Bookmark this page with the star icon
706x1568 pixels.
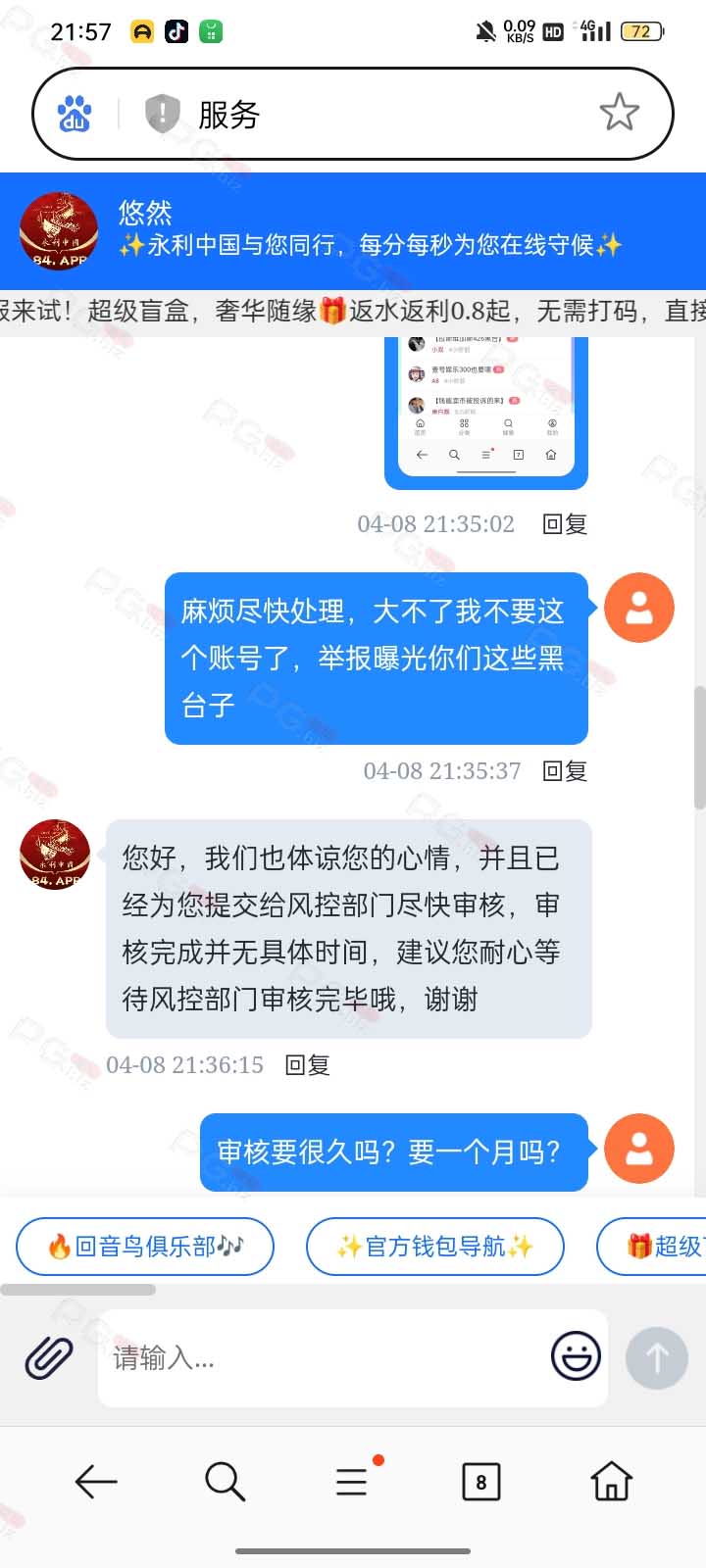(620, 113)
